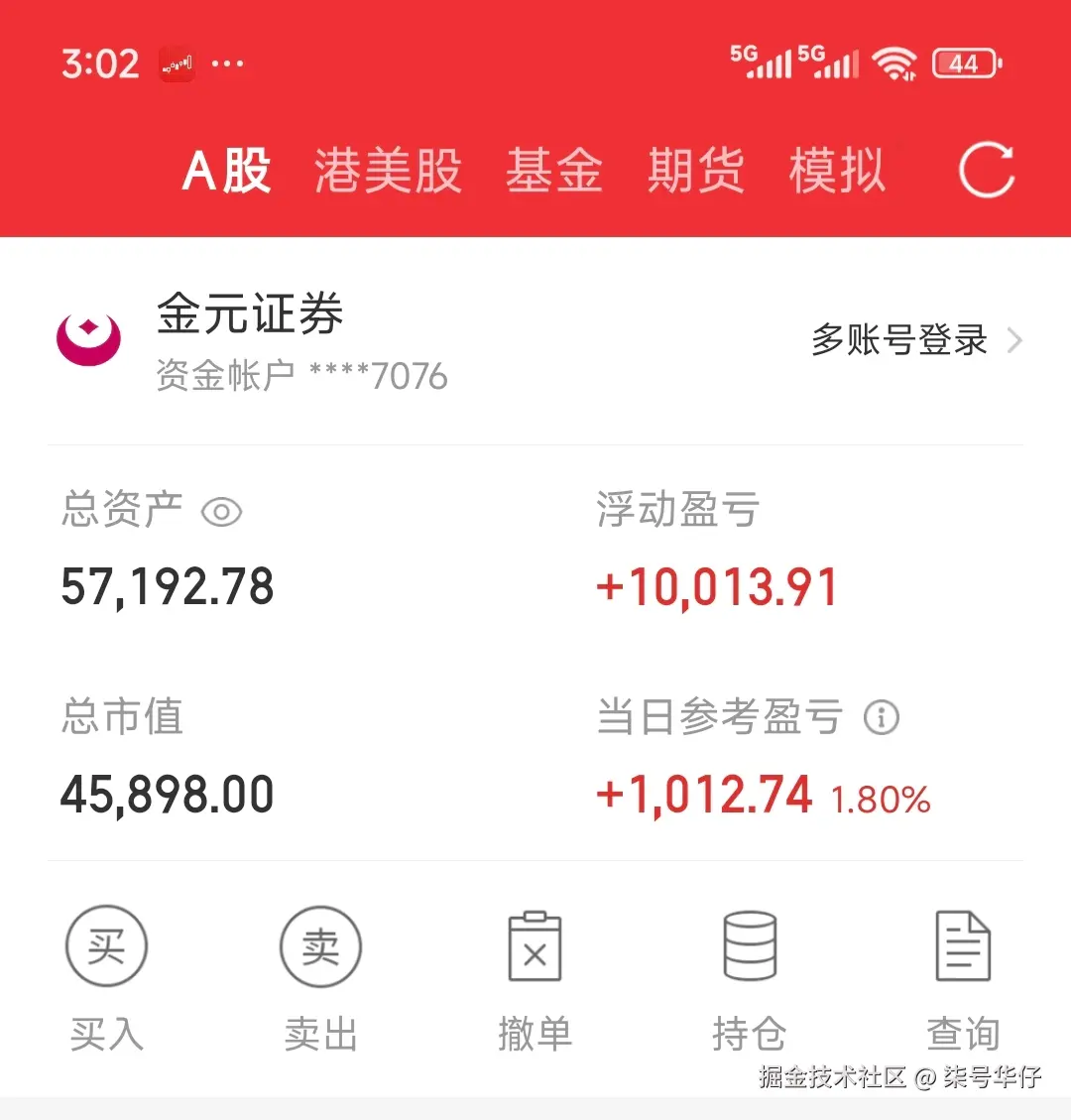Tap the 金元证券 broker logo
The height and width of the screenshot is (1120, 1071).
coord(89,337)
